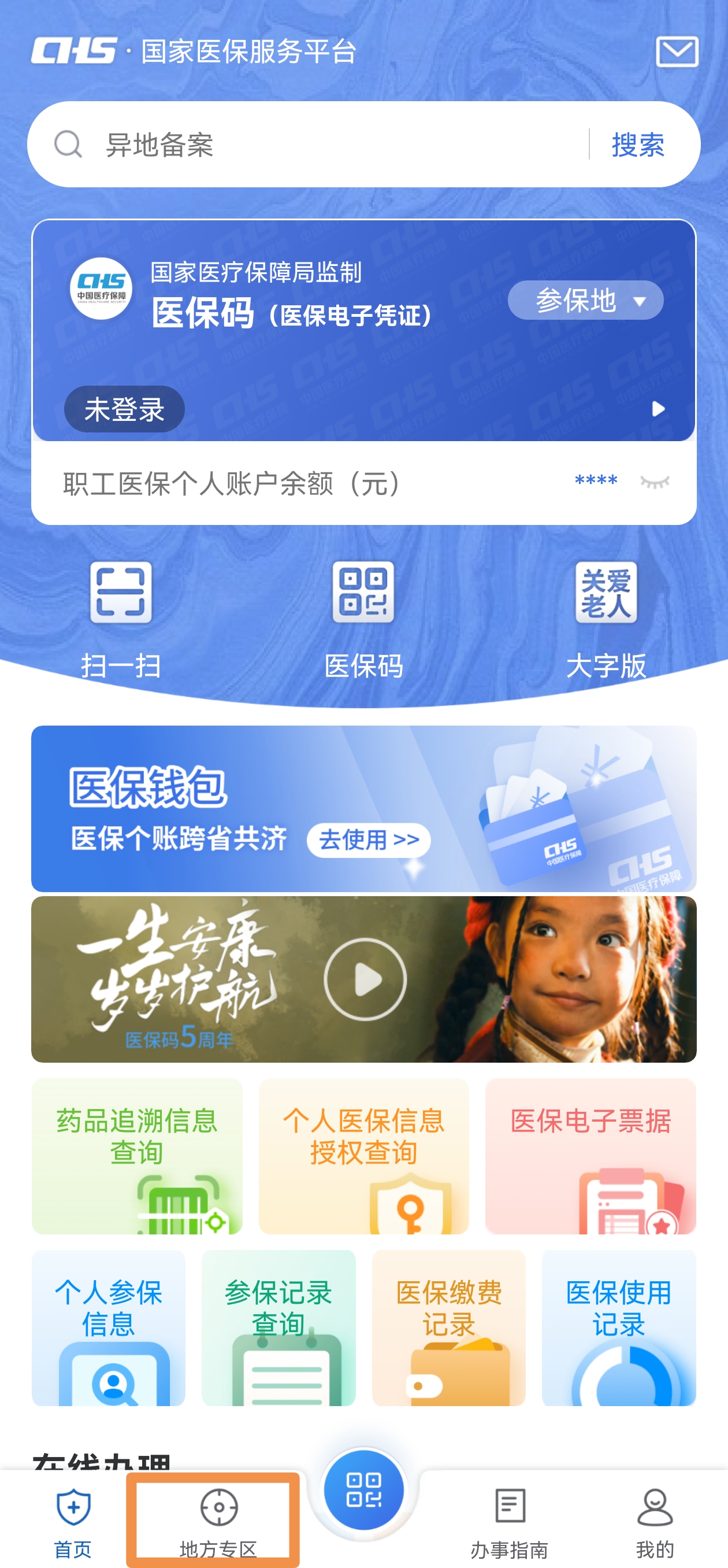Open 医保使用记录 card
The width and height of the screenshot is (728, 1568).
(x=619, y=1327)
